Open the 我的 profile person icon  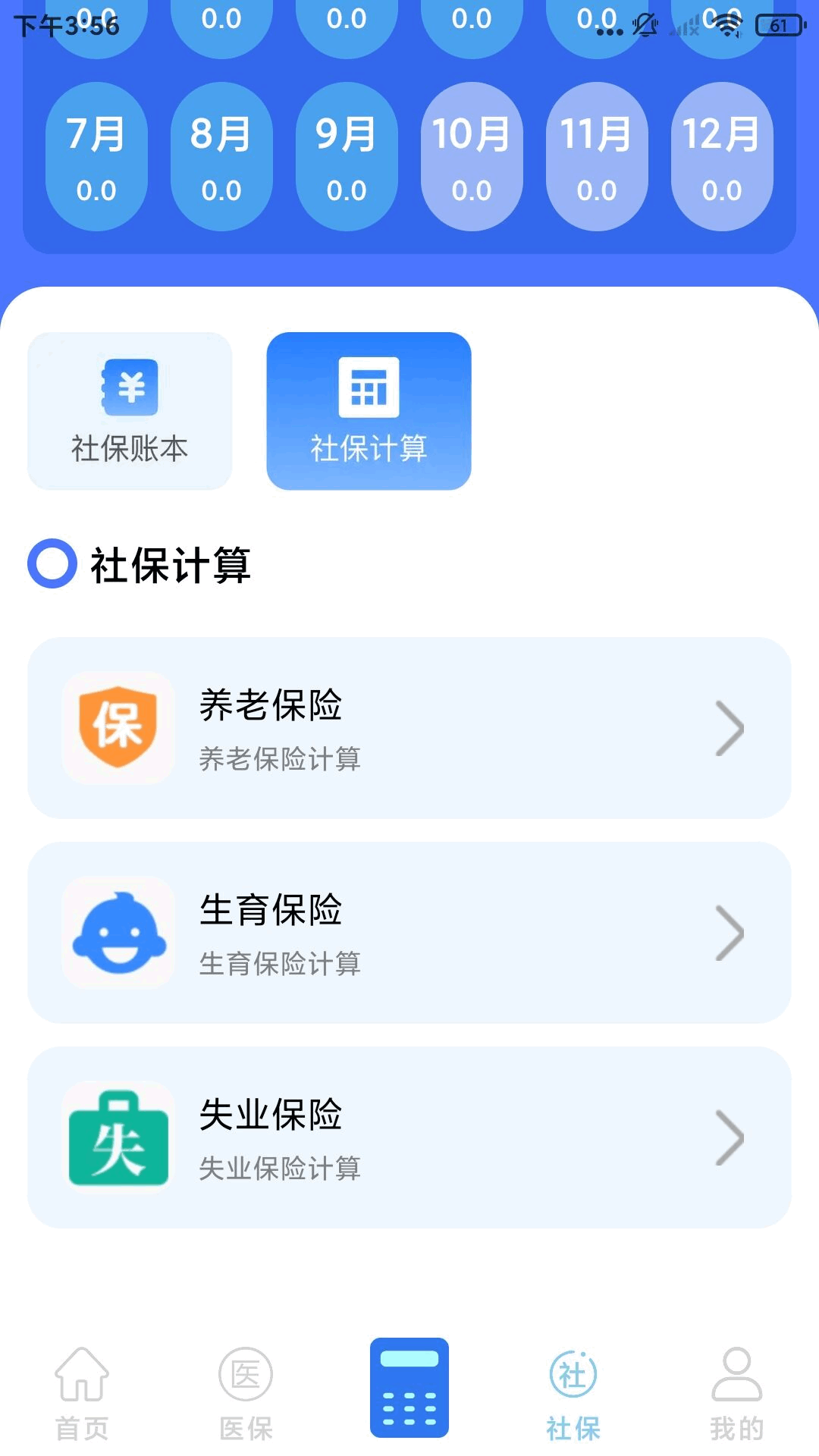point(737,1395)
